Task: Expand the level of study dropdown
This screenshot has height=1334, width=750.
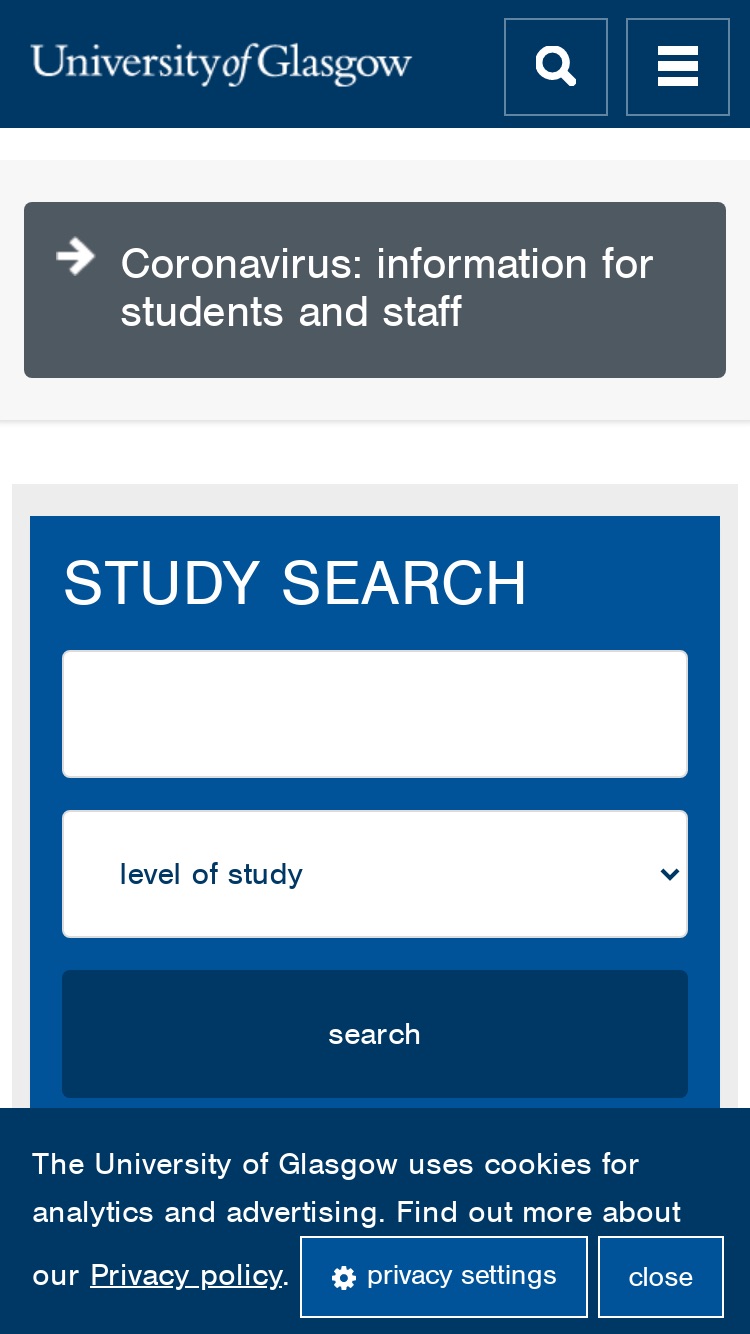Action: point(375,874)
